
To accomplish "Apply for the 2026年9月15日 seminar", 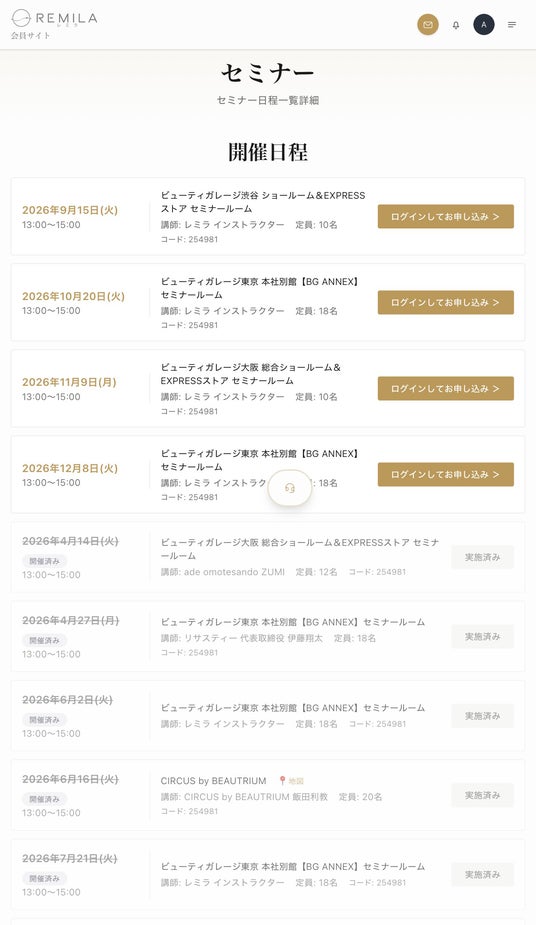I will (x=446, y=217).
